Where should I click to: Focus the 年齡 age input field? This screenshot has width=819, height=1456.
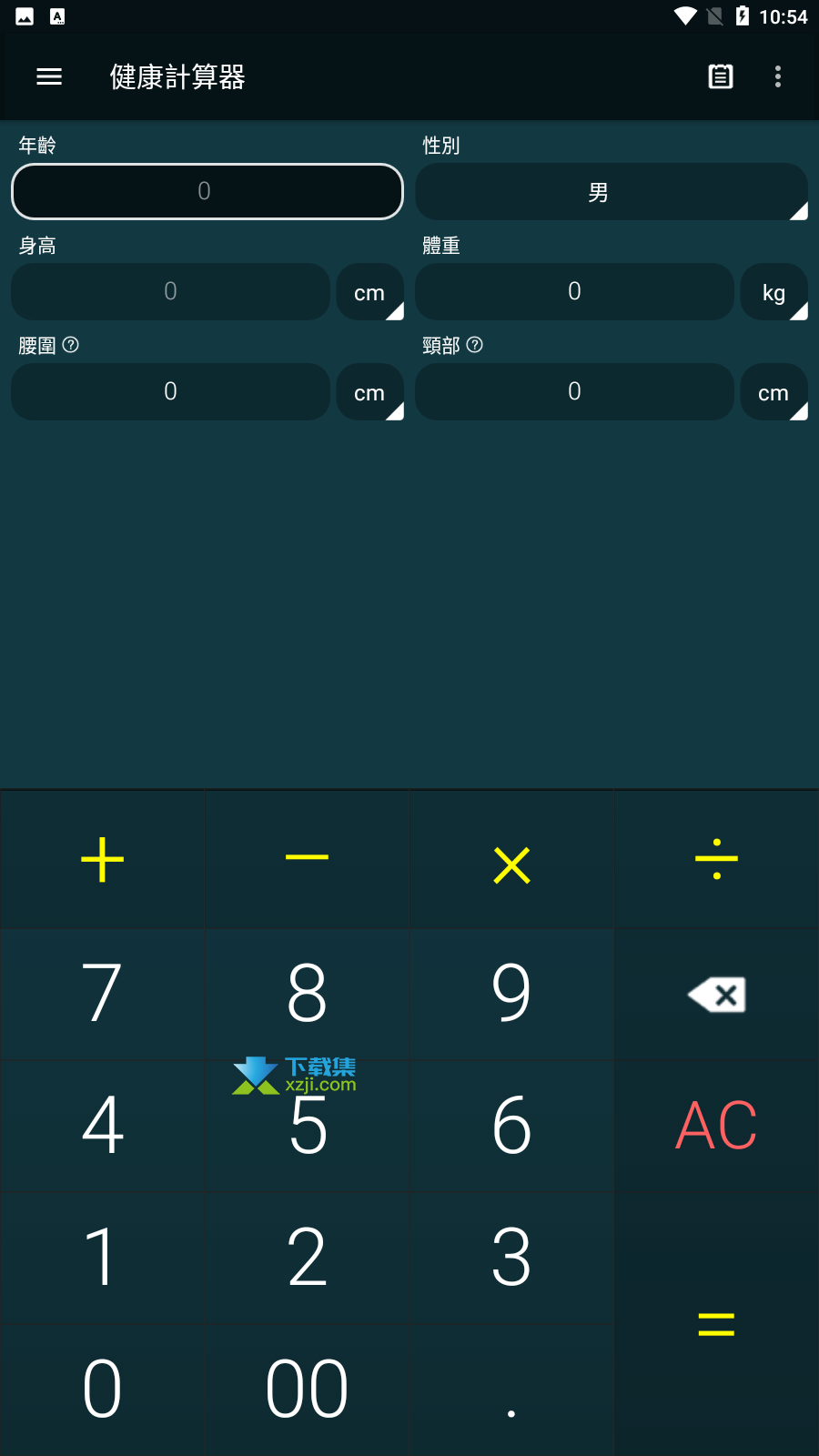207,191
